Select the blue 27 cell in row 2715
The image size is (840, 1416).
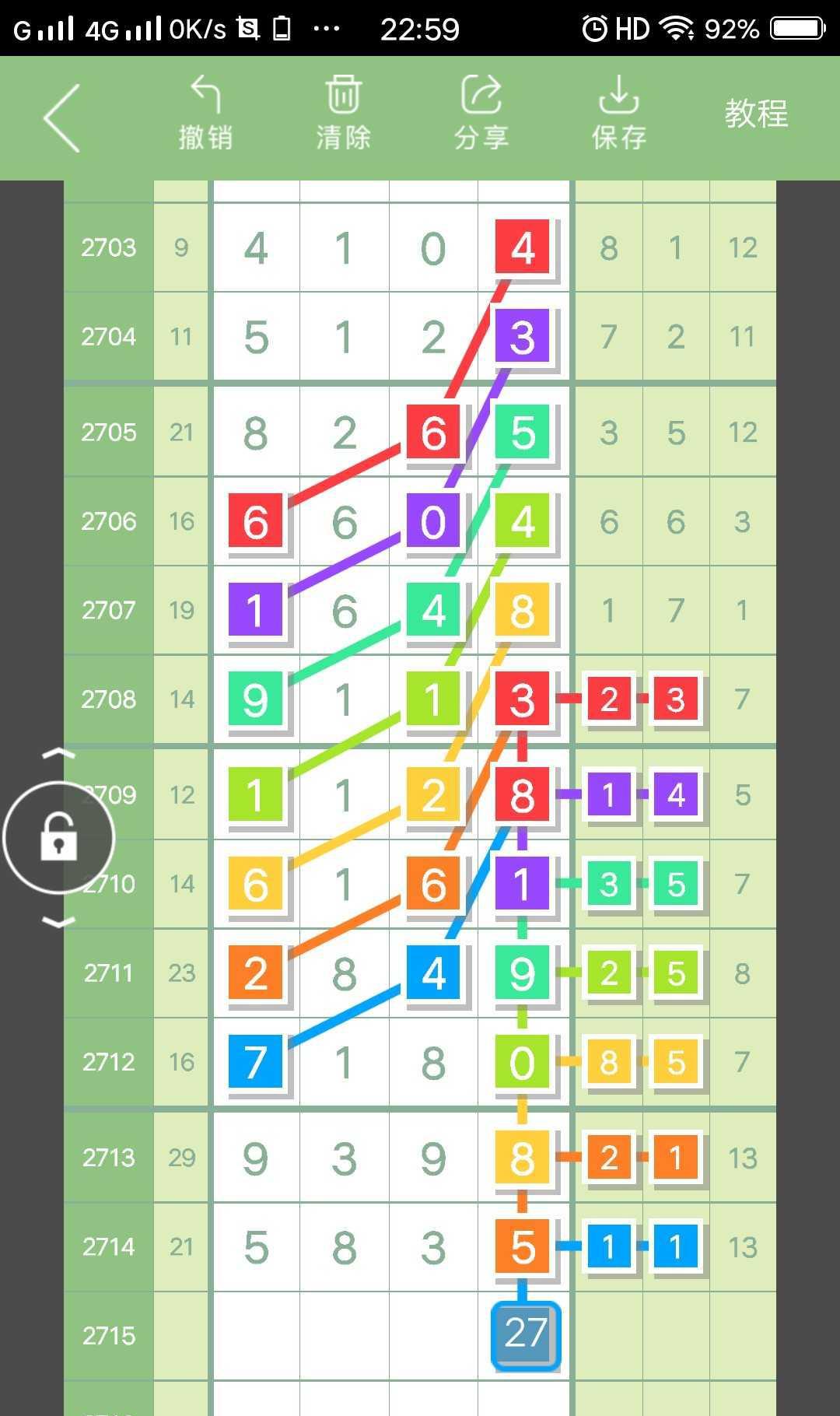pyautogui.click(x=525, y=1334)
